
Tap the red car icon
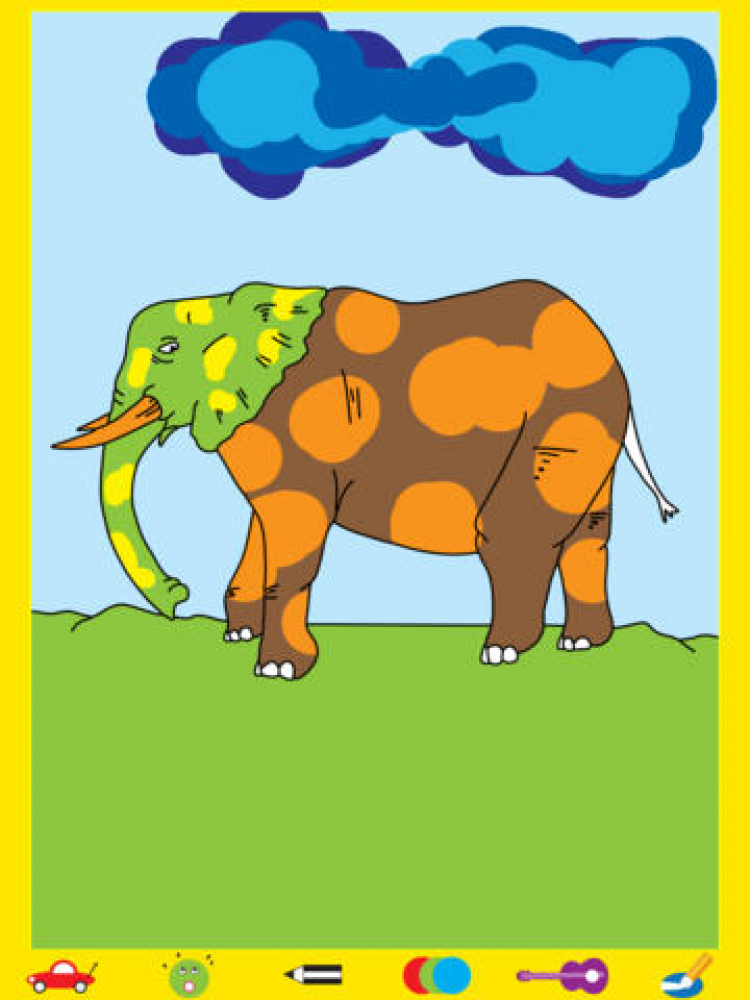coord(61,975)
